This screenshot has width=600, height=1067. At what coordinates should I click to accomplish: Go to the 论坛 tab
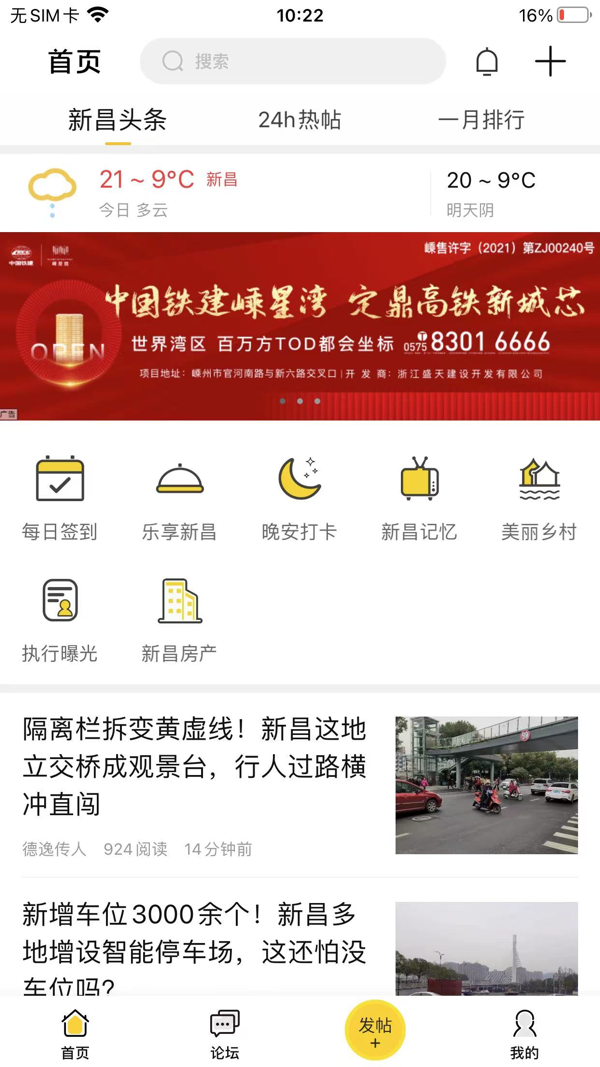coord(225,1034)
